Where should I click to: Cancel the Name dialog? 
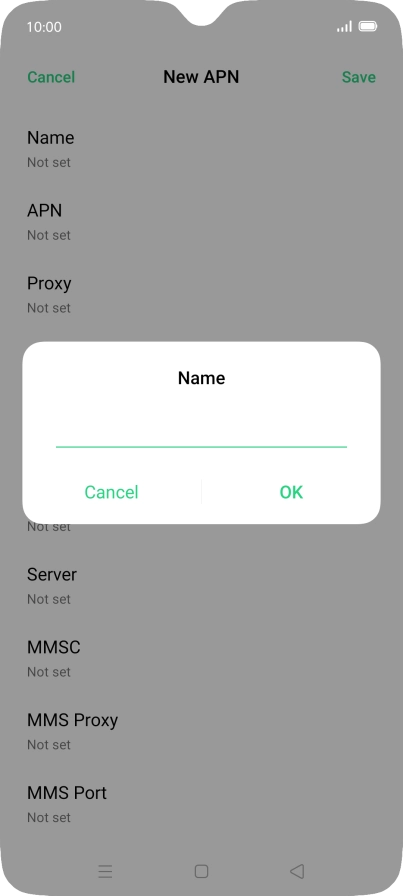pos(111,492)
